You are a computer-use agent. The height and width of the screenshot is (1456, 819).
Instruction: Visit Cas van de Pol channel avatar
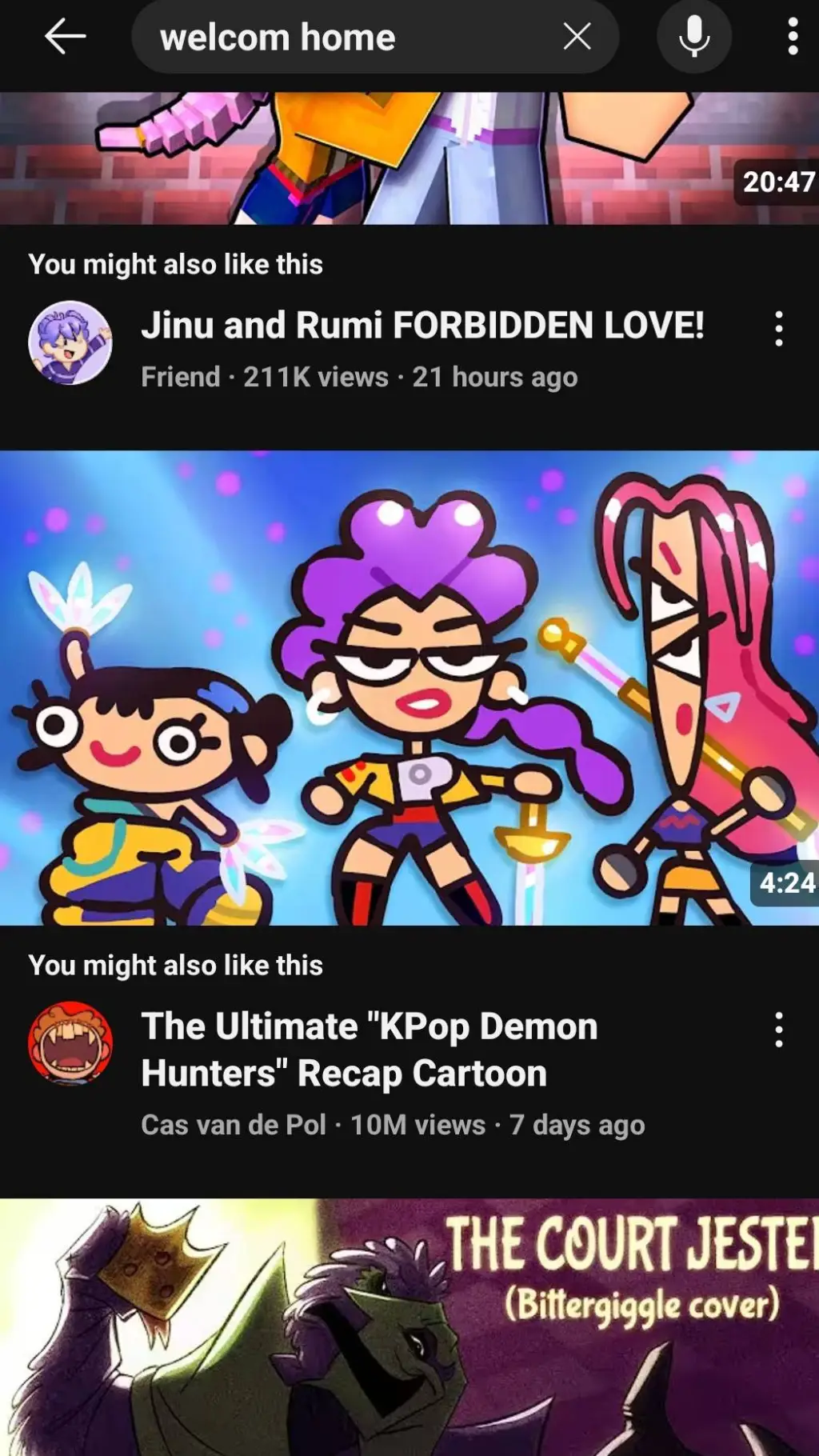click(x=70, y=1043)
